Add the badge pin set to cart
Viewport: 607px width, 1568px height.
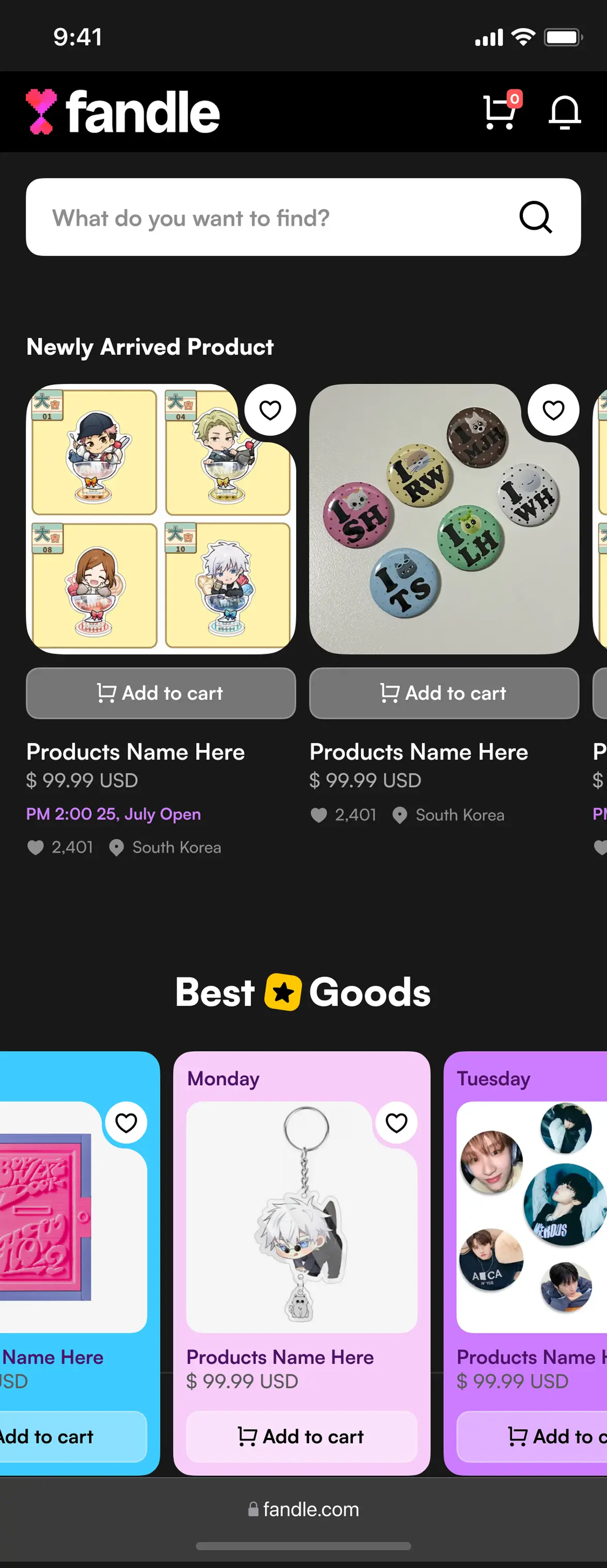point(444,693)
